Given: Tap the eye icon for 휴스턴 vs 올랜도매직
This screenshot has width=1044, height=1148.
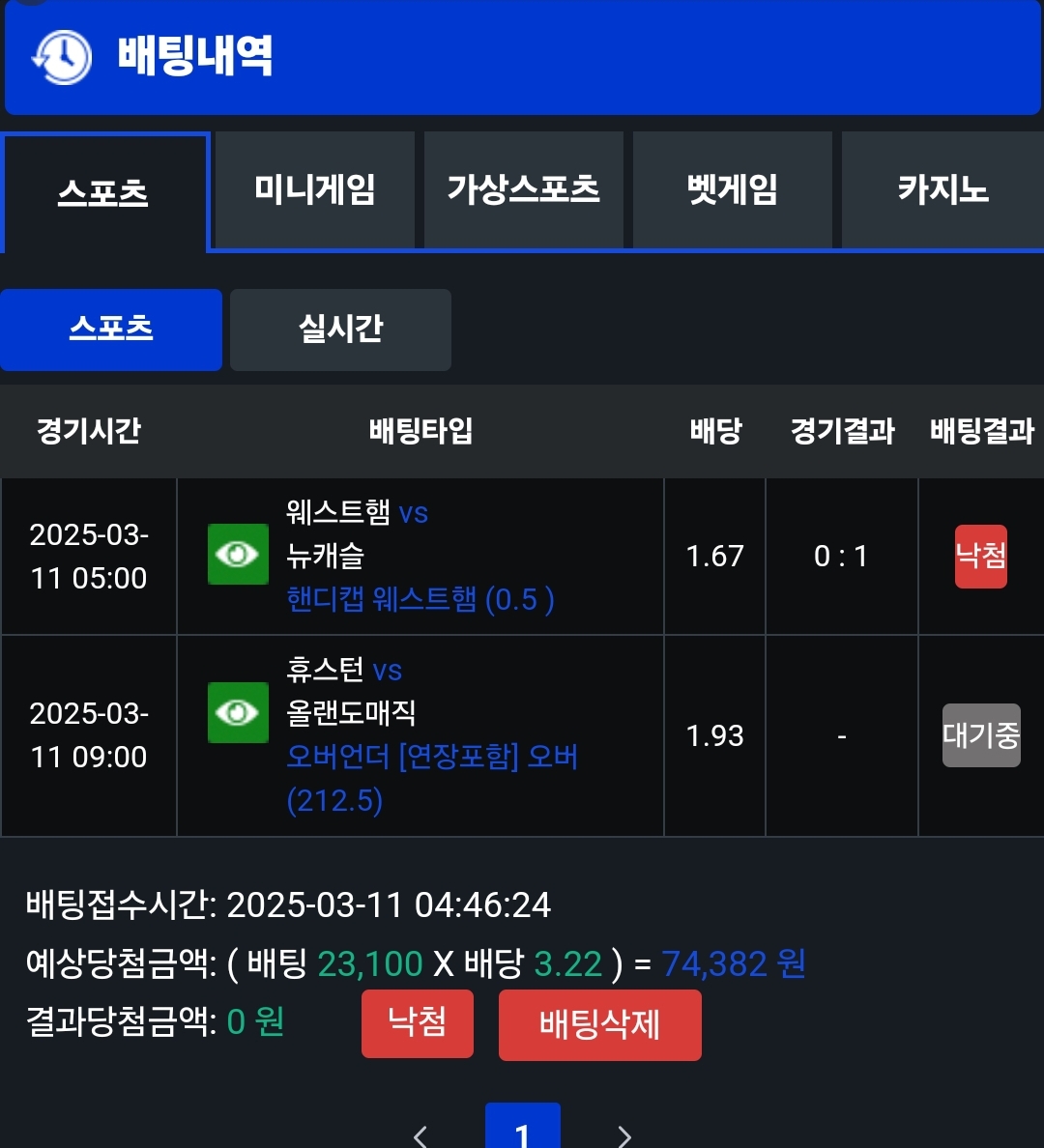Looking at the screenshot, I should click(x=238, y=712).
